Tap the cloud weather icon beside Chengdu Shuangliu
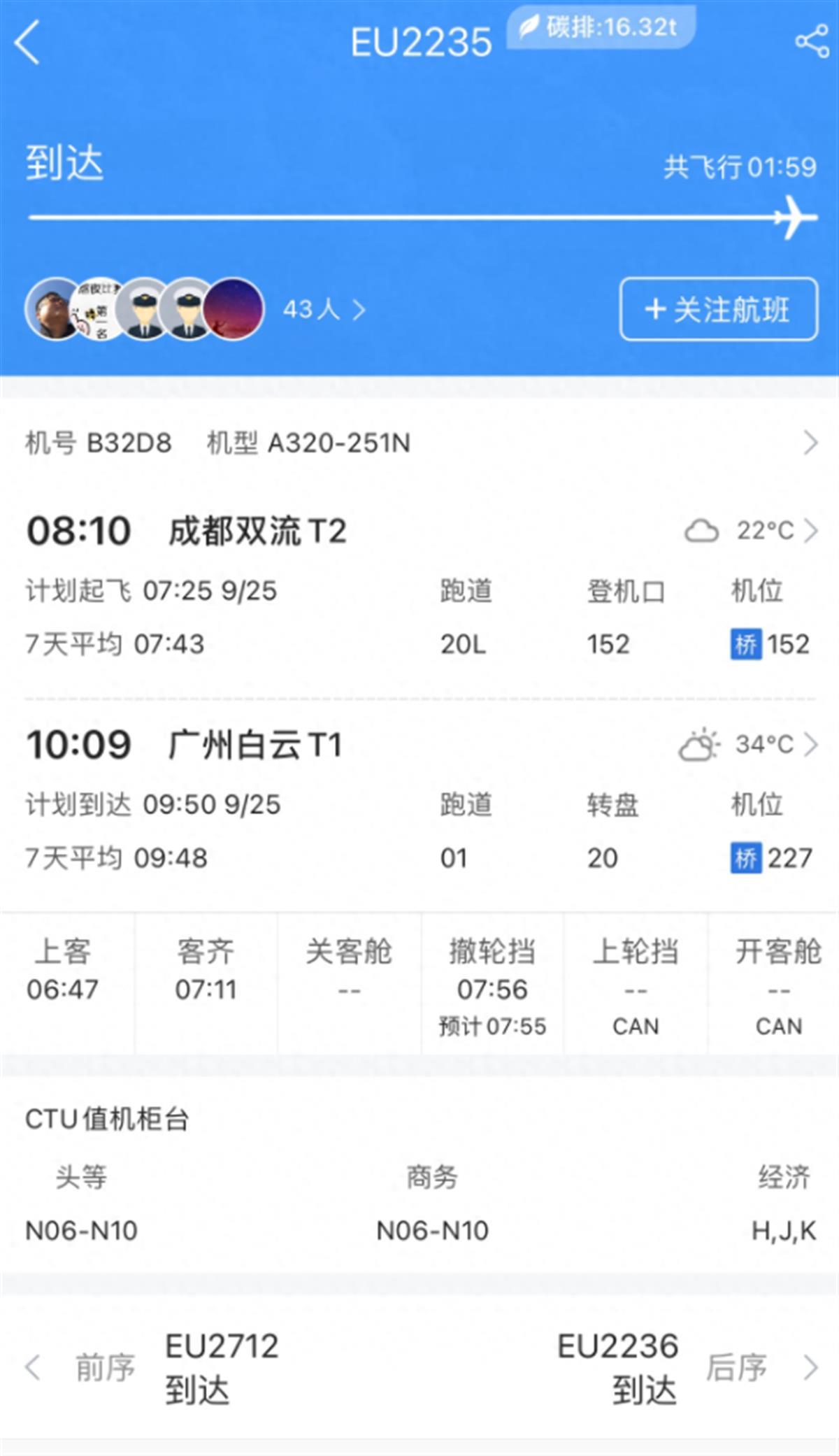The width and height of the screenshot is (839, 1456). [x=703, y=530]
